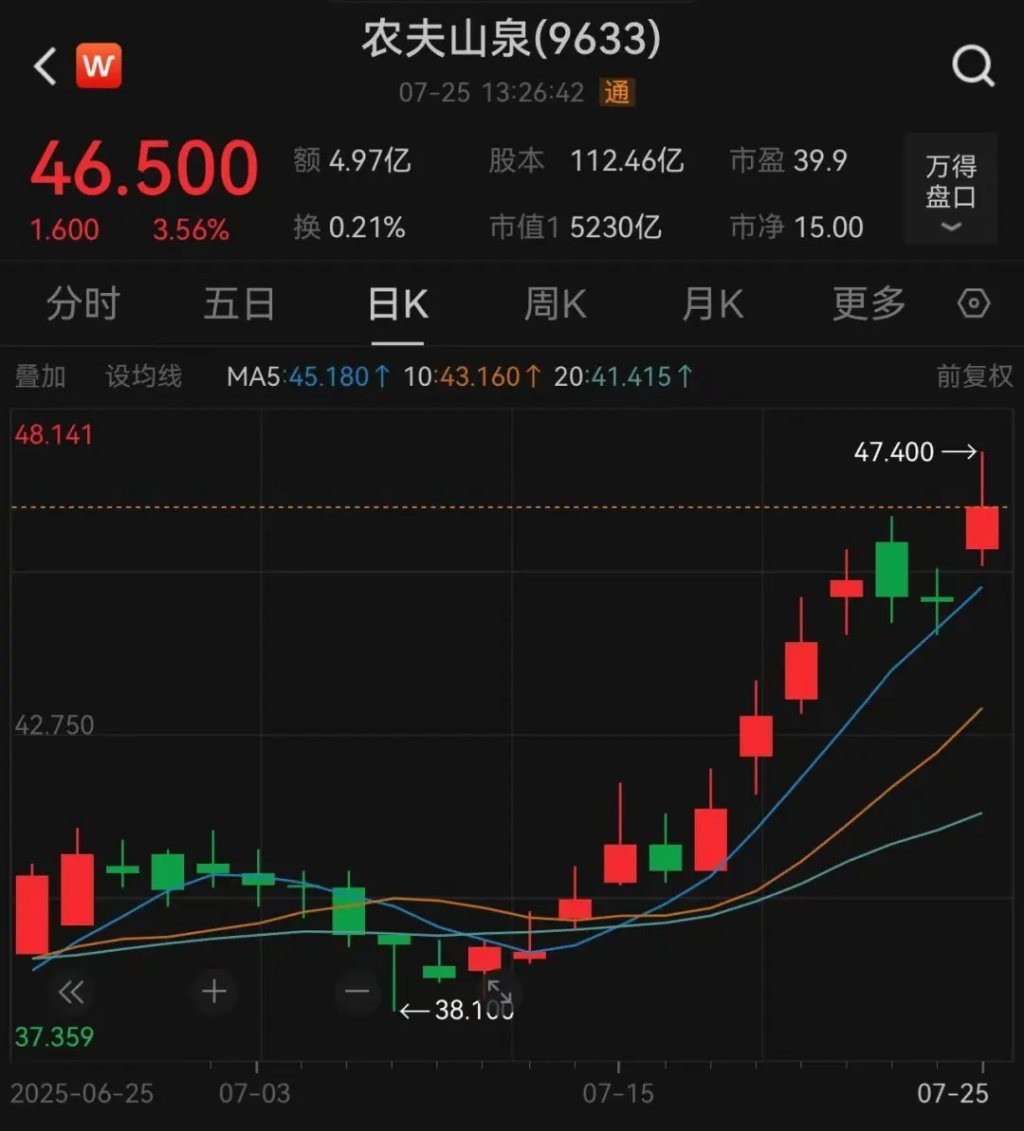Switch to the 月K chart tab

click(712, 304)
